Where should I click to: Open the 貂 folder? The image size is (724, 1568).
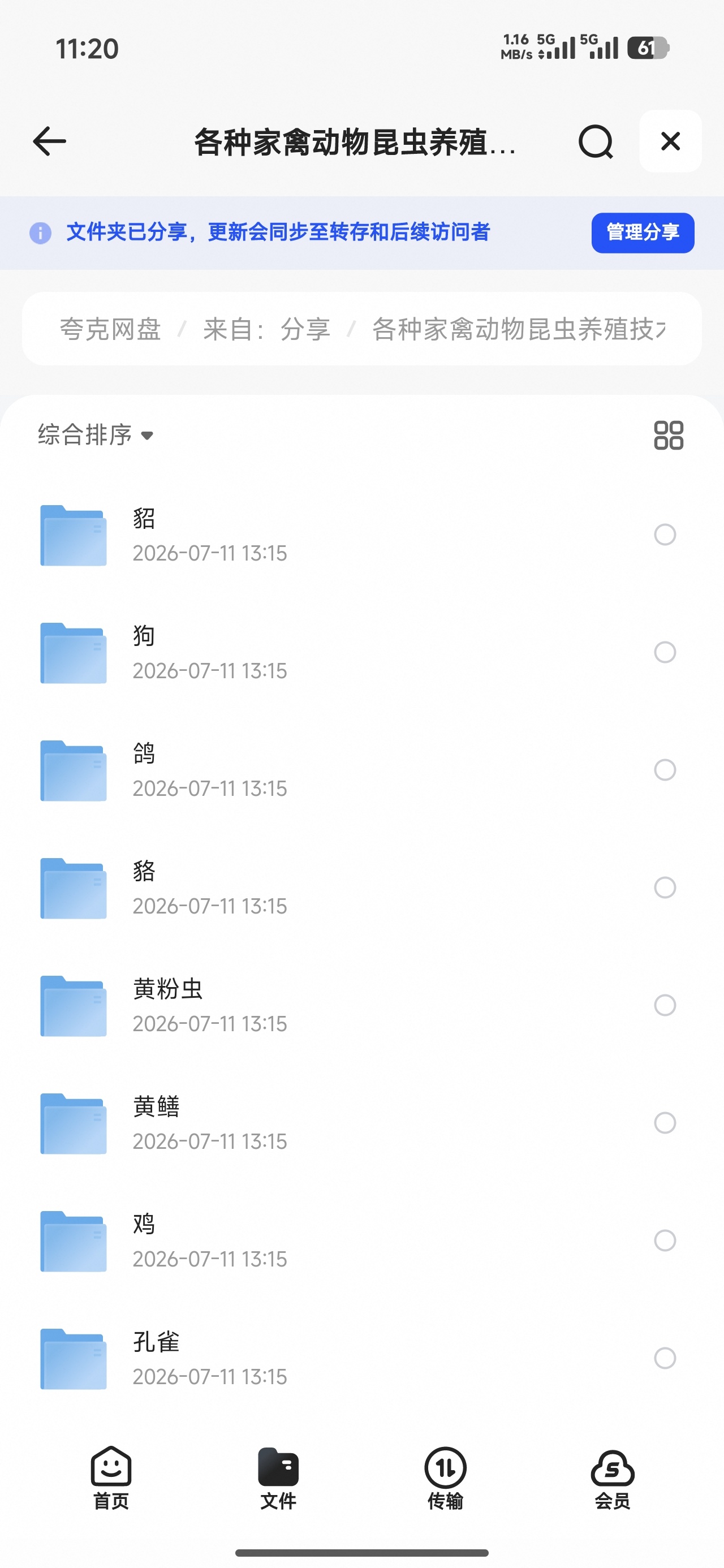[361, 535]
